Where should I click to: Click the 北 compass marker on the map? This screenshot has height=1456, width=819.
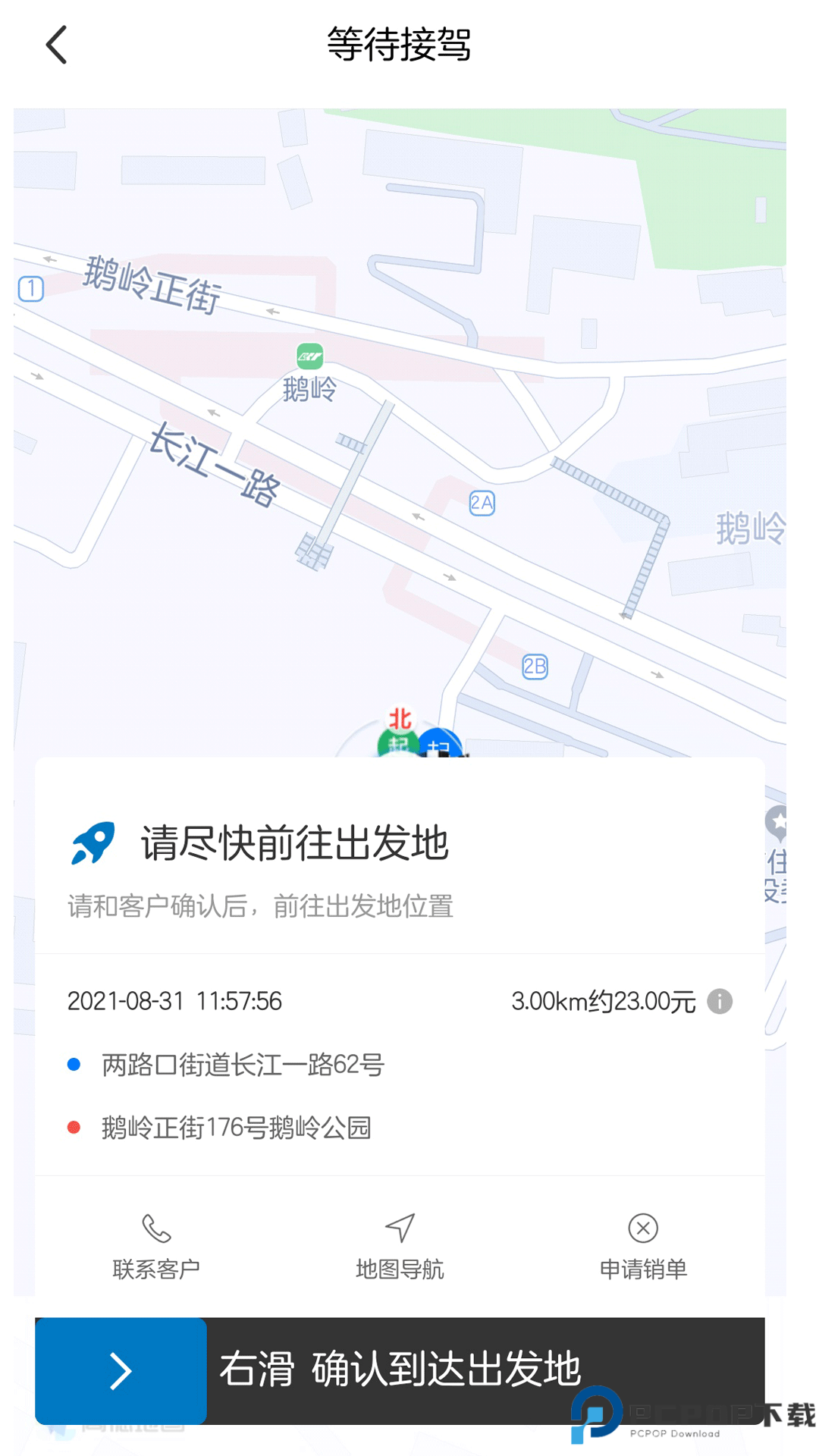tap(400, 717)
